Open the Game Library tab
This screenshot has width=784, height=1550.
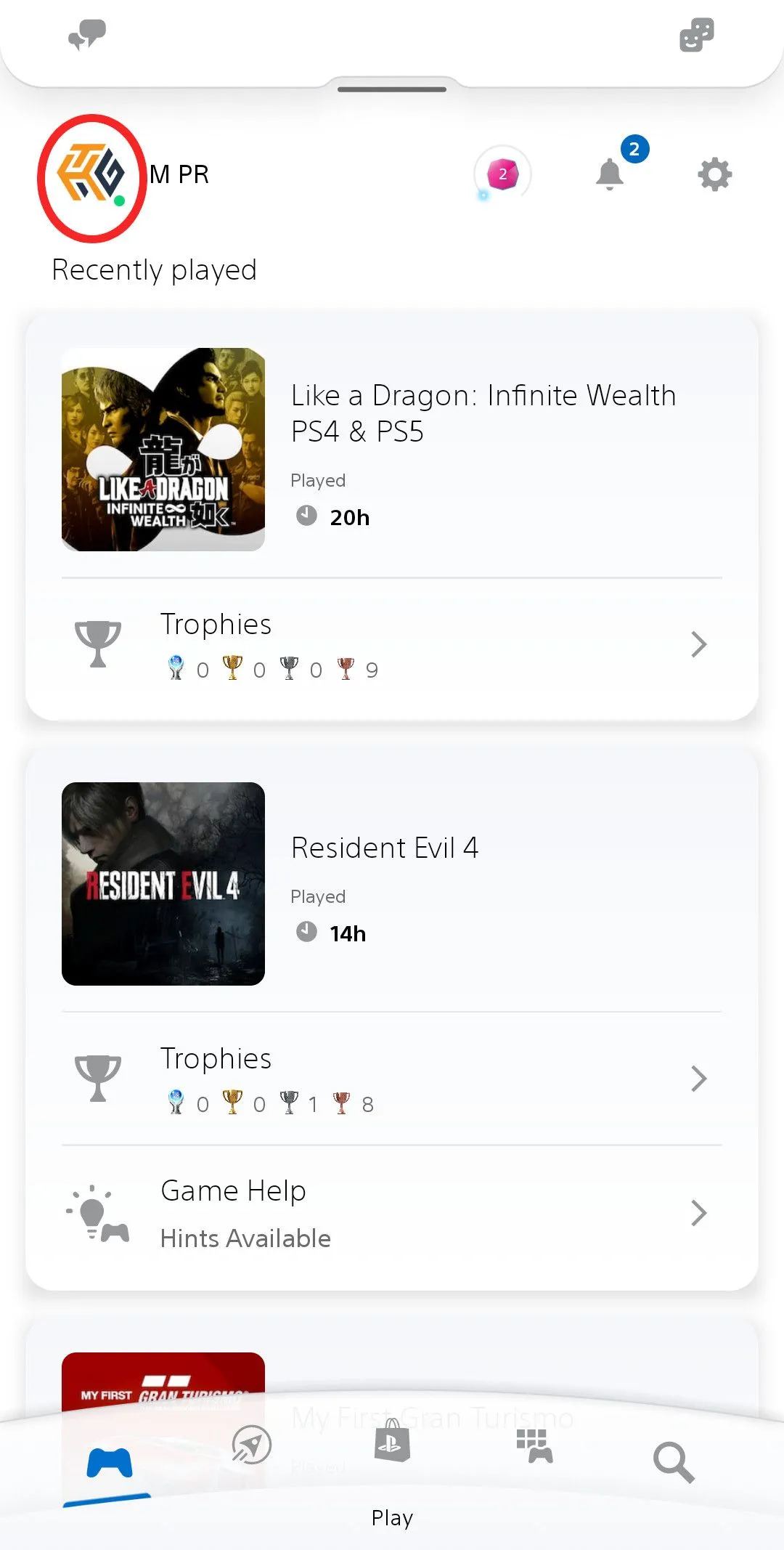[534, 1445]
